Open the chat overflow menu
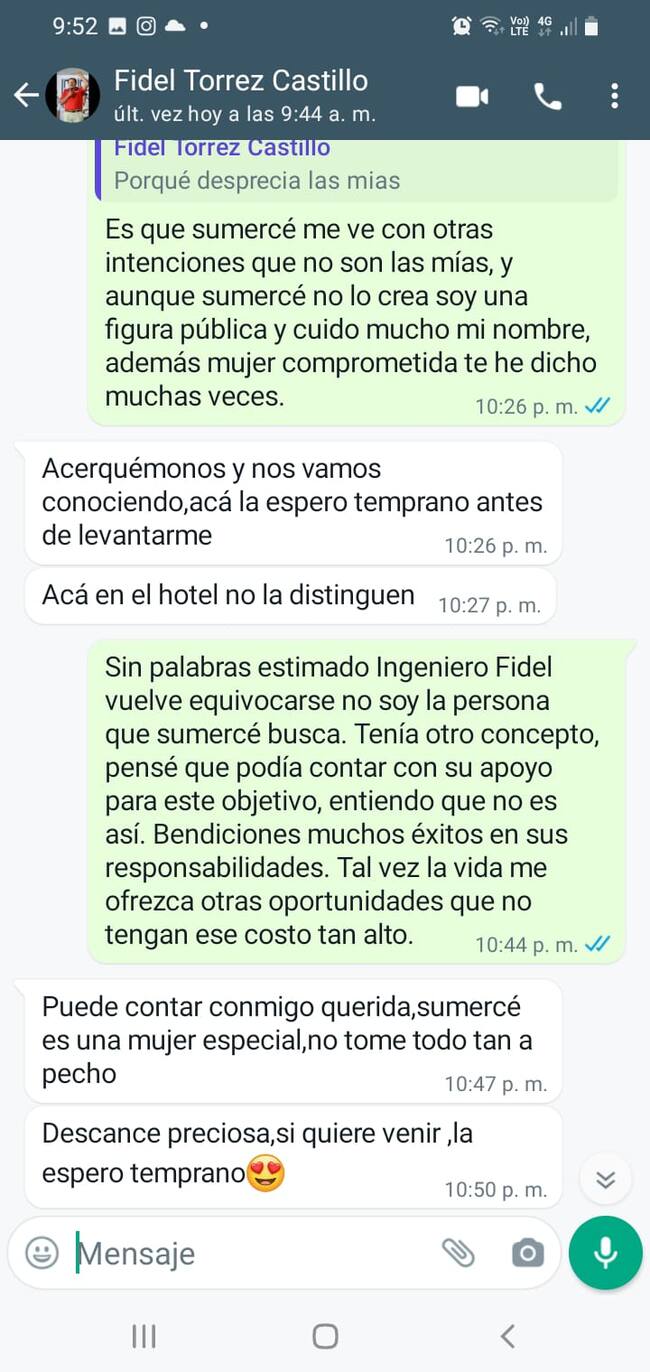The height and width of the screenshot is (1372, 650). click(614, 96)
